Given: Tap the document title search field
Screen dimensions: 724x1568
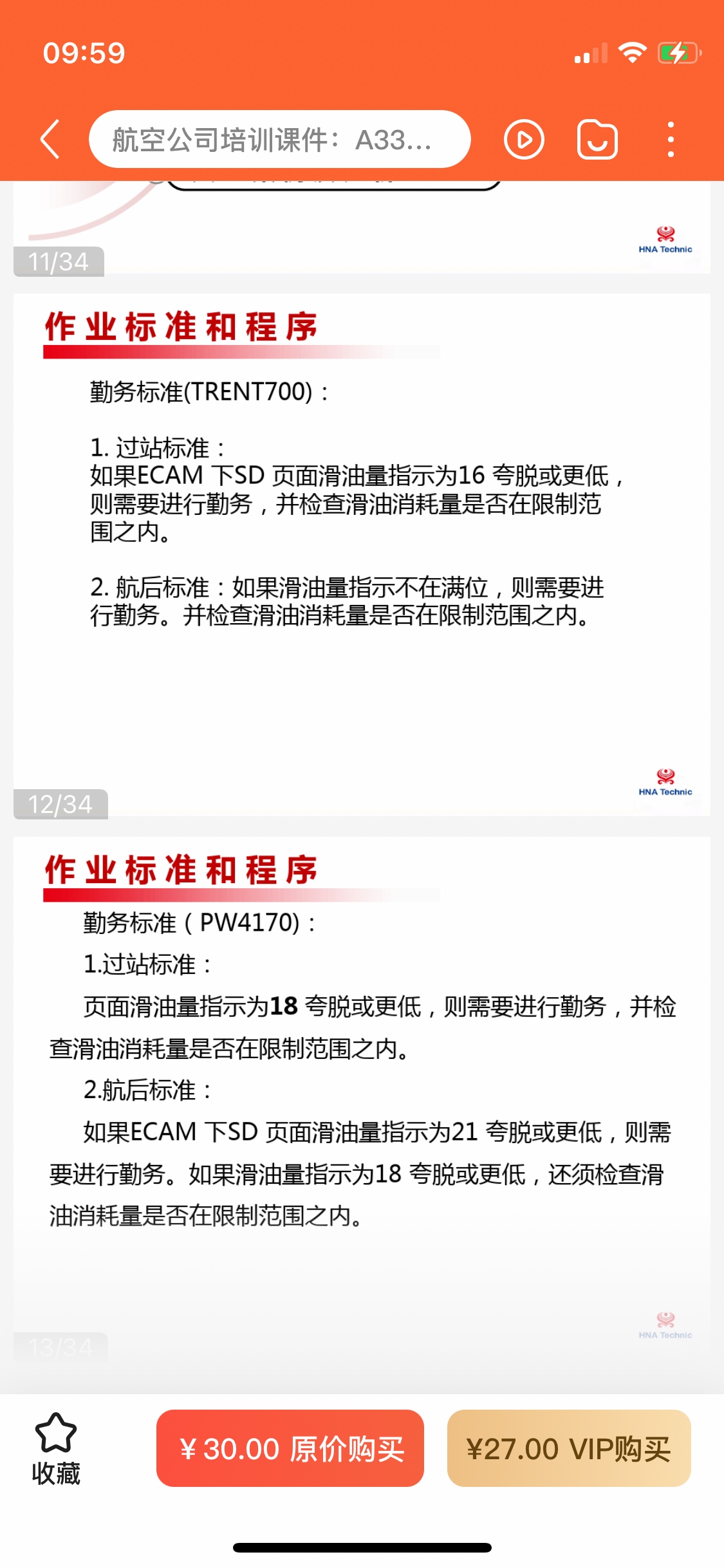Looking at the screenshot, I should click(279, 139).
